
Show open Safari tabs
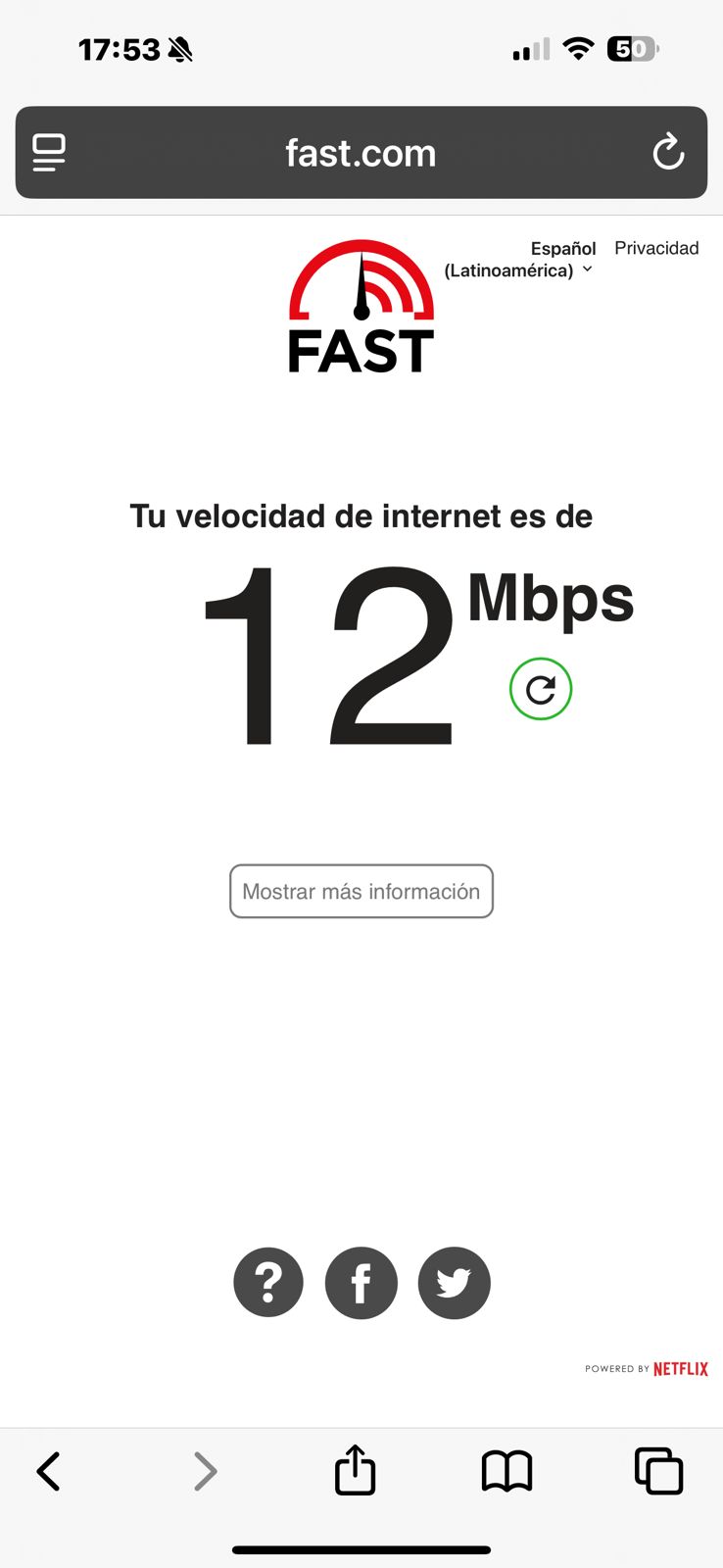click(x=658, y=1471)
